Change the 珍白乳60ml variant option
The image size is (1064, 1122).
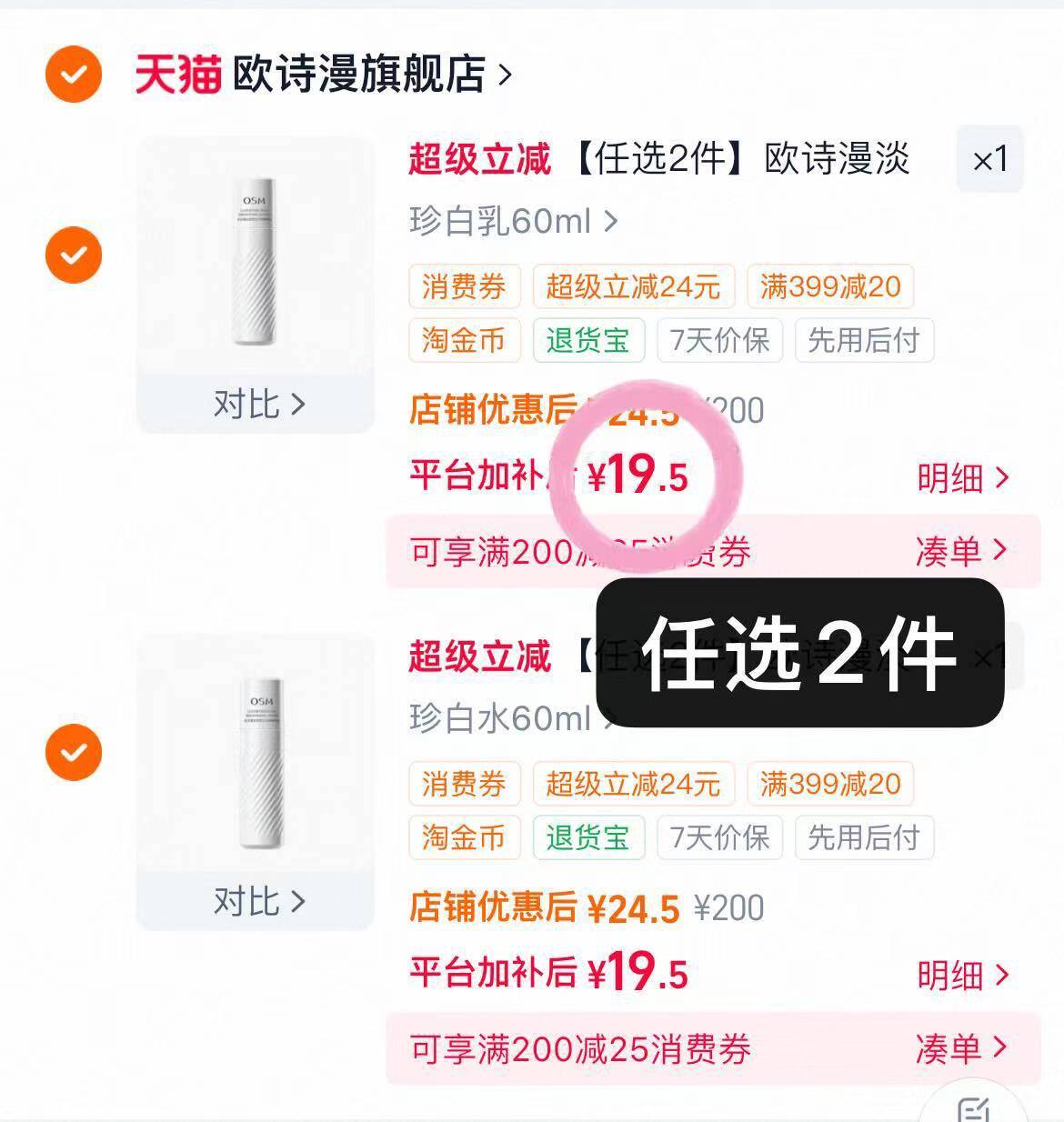[512, 221]
